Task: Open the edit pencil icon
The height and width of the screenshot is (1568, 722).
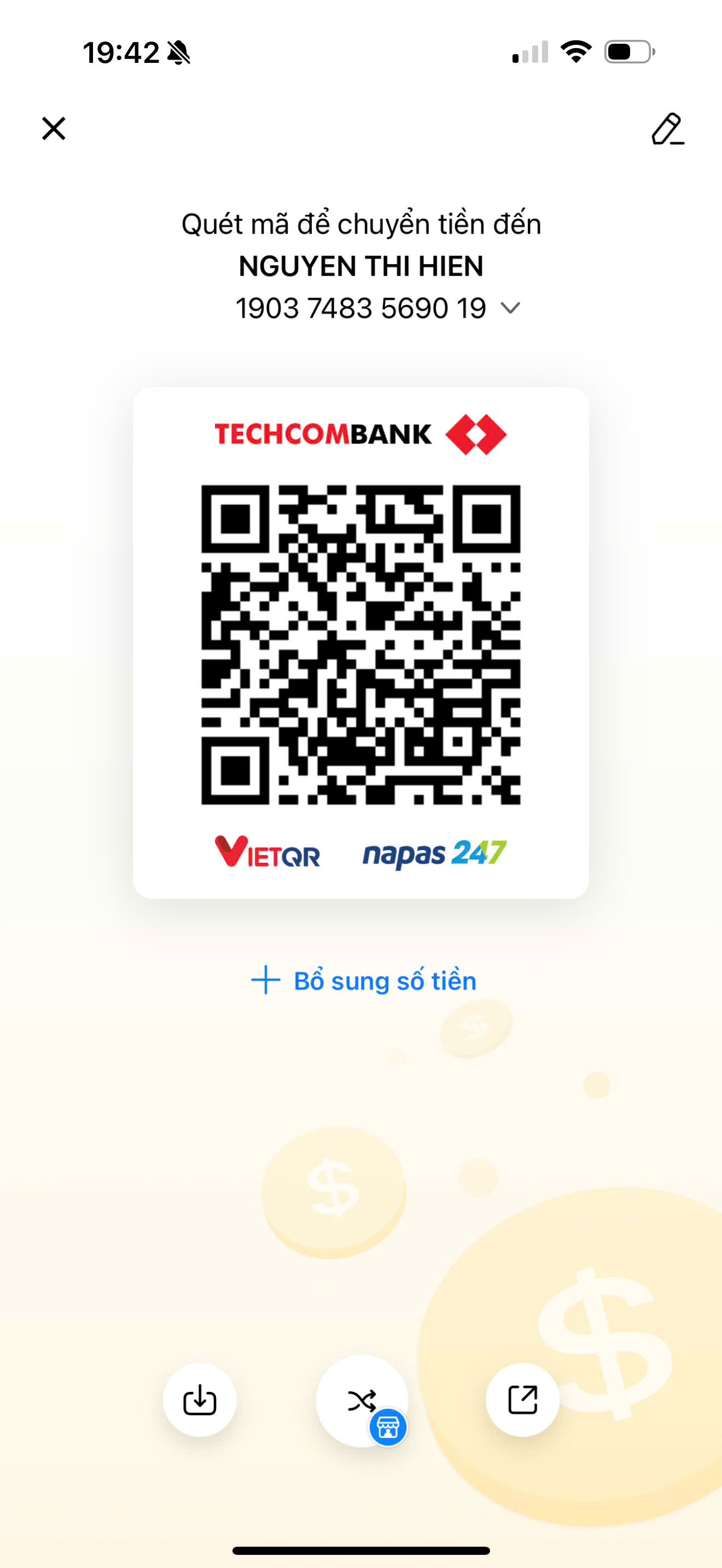Action: (668, 129)
